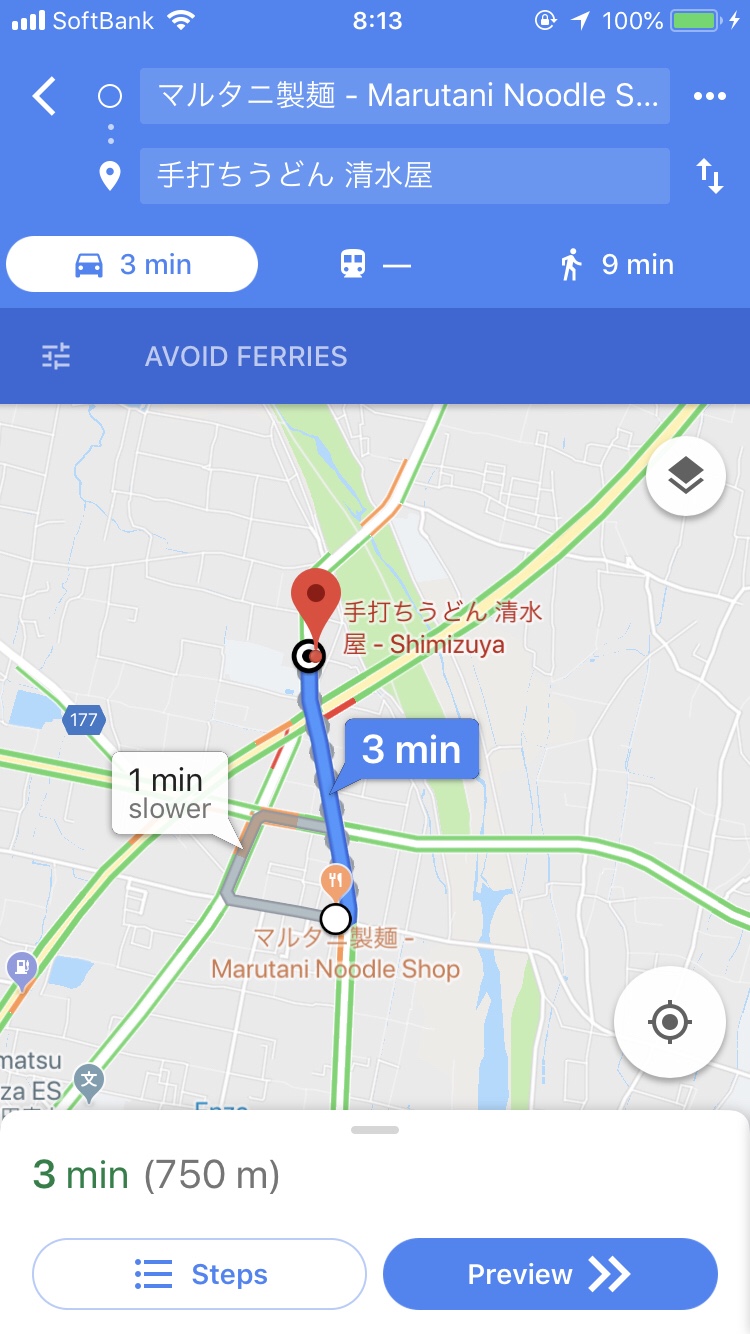The image size is (750, 1334).
Task: Edit the 手打ちうどん 清水屋 destination field
Action: [x=404, y=176]
